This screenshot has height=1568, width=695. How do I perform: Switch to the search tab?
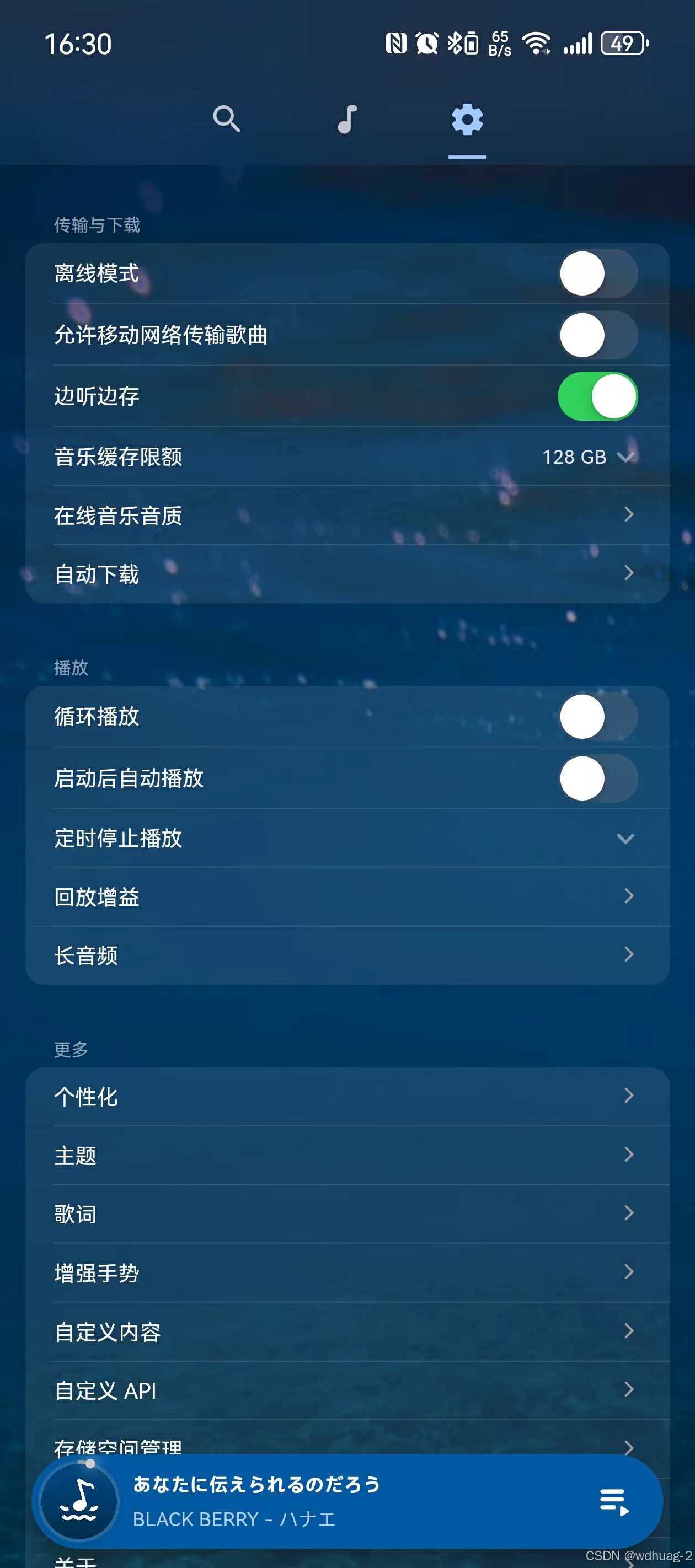coord(227,119)
